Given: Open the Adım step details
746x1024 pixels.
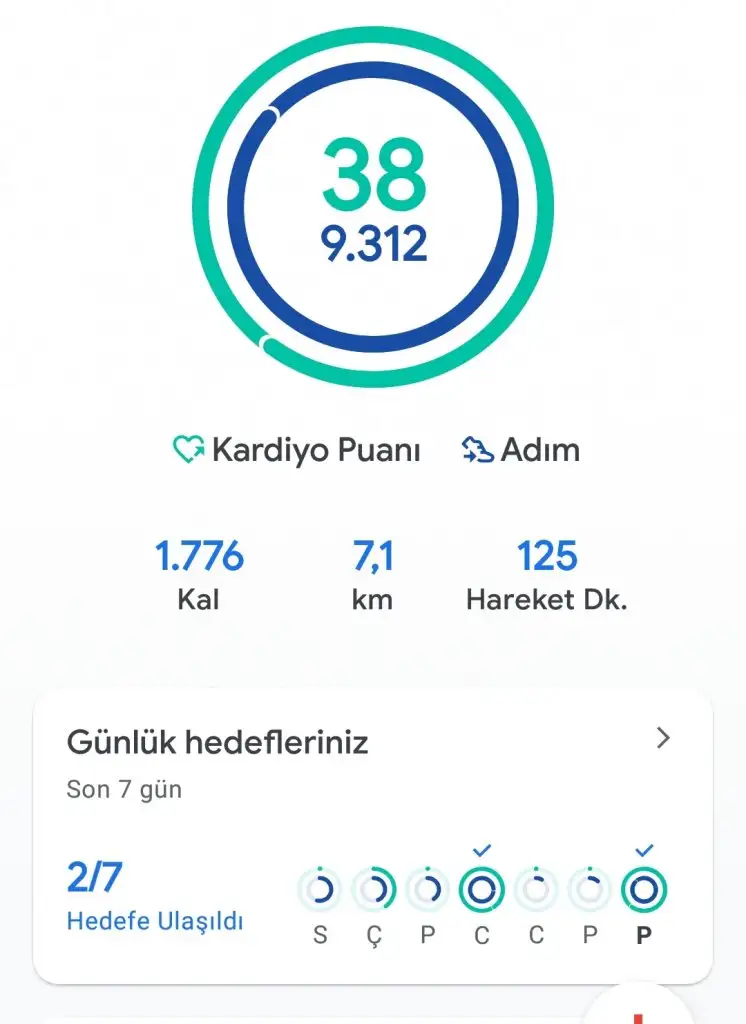Looking at the screenshot, I should point(520,450).
